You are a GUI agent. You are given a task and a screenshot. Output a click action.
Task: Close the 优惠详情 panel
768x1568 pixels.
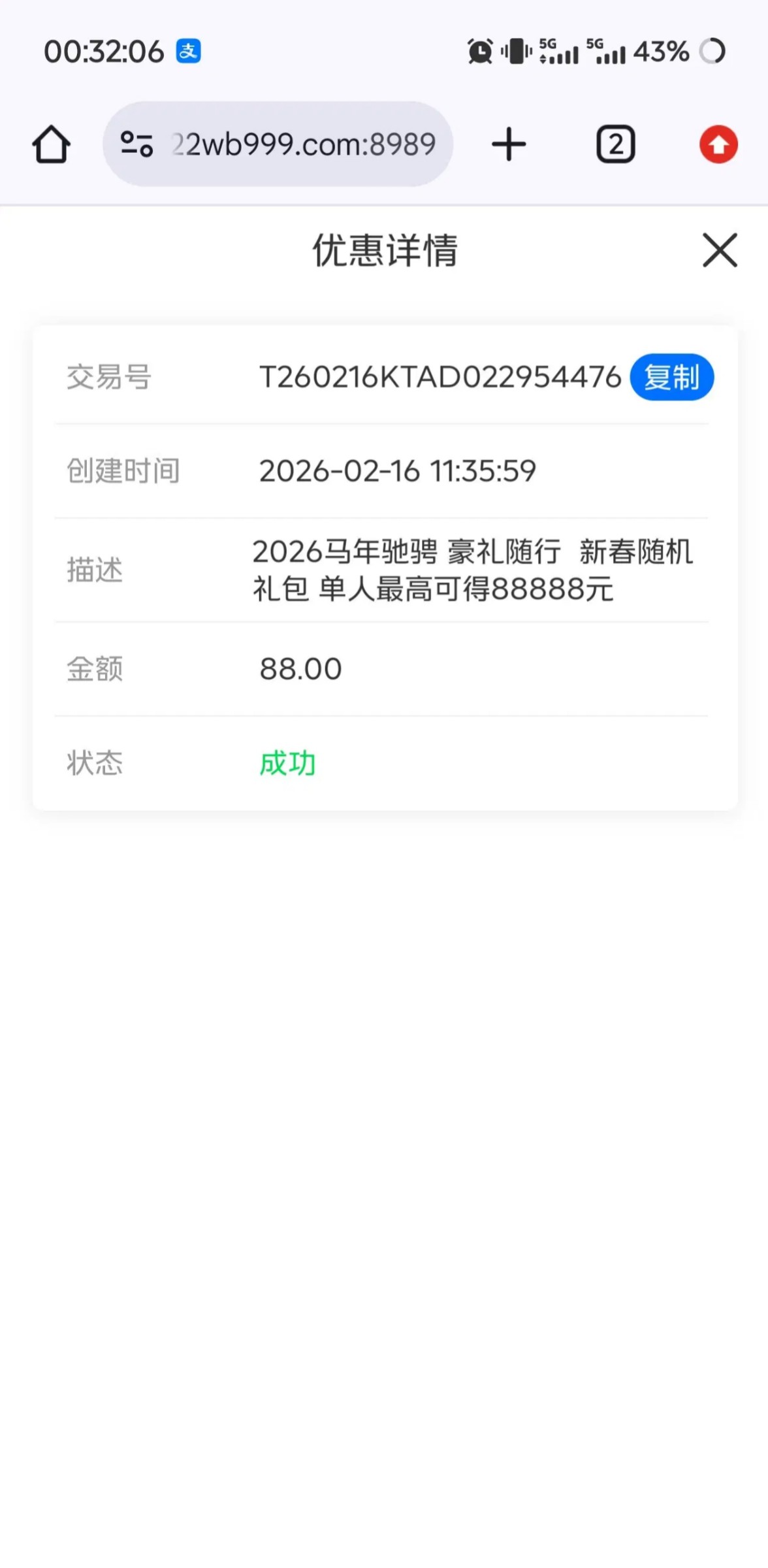click(720, 250)
